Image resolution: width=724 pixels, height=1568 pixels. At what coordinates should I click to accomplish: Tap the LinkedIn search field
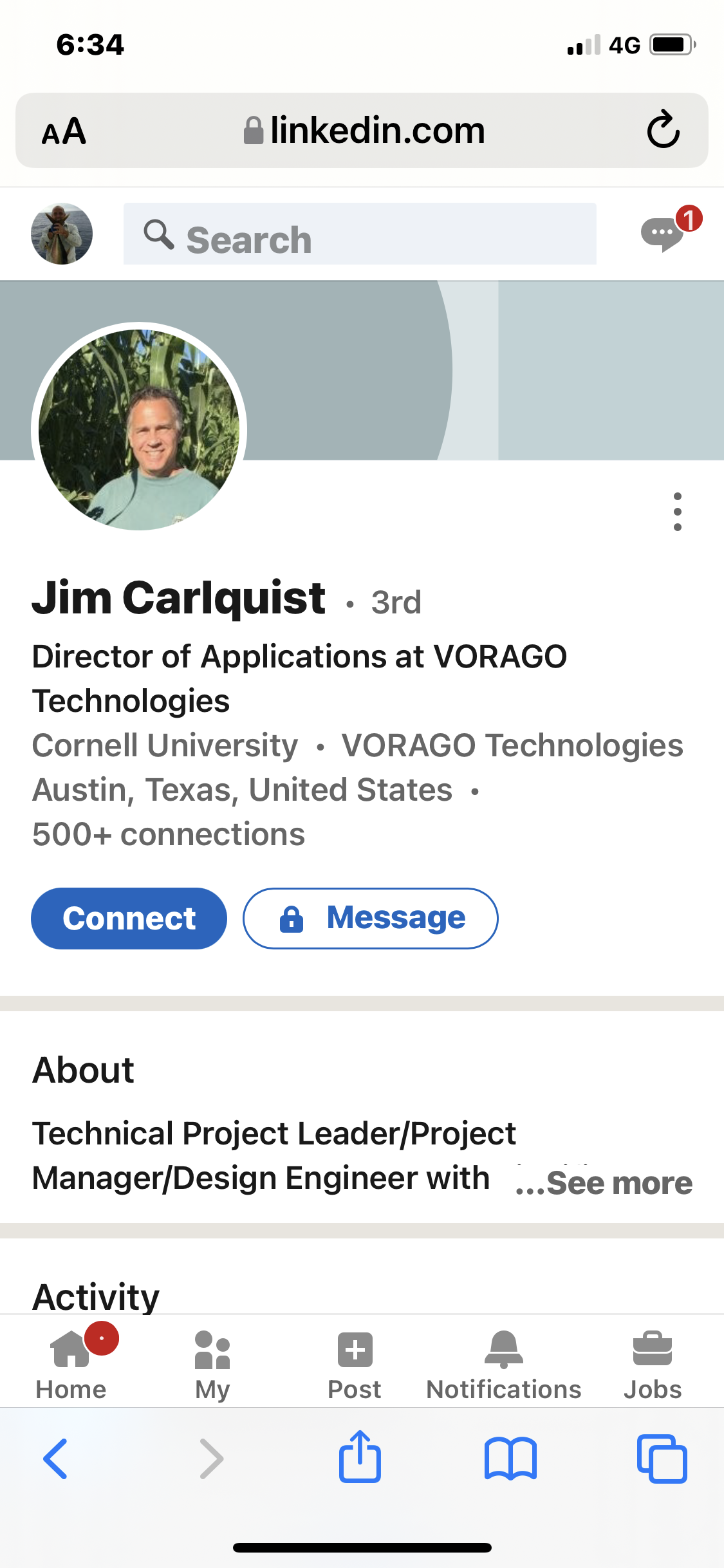click(359, 234)
